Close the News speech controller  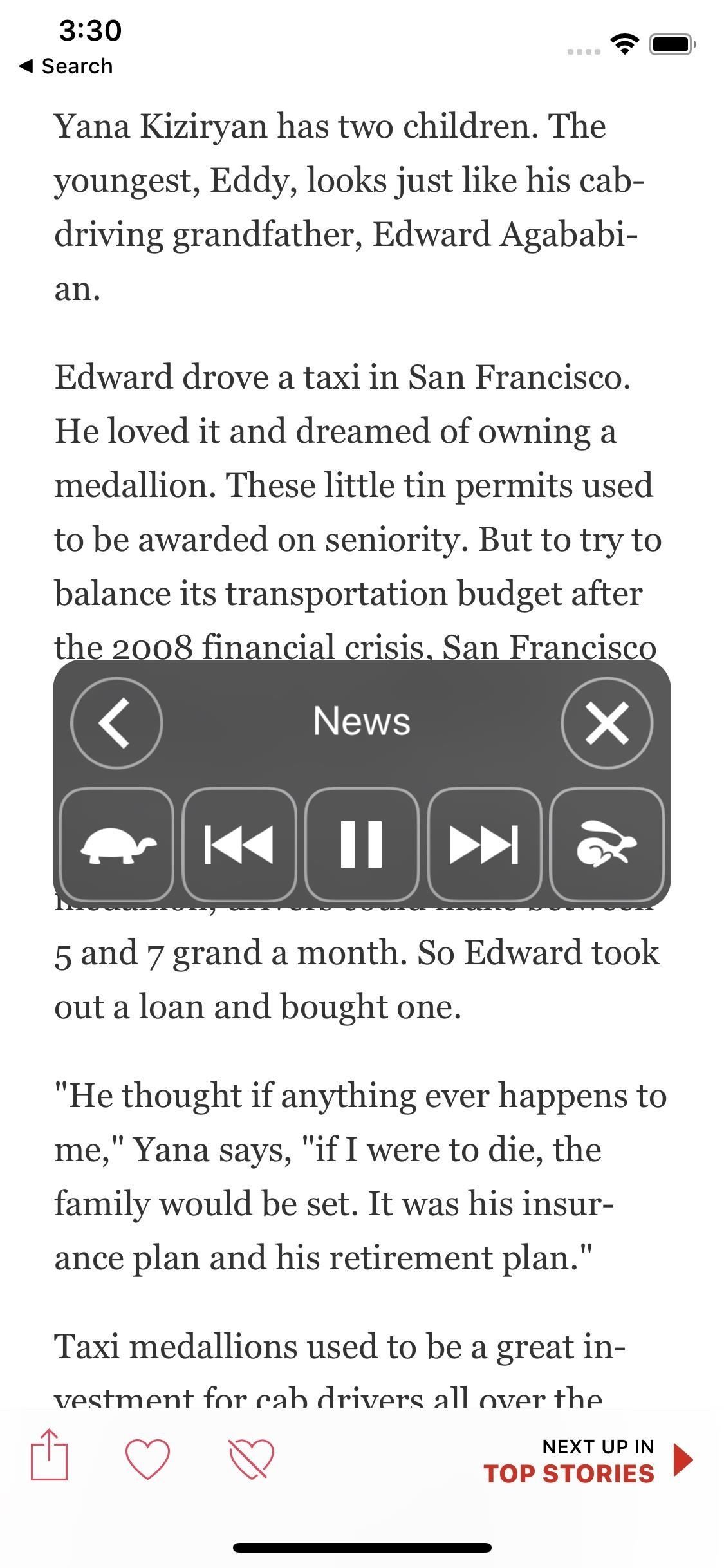tap(607, 722)
